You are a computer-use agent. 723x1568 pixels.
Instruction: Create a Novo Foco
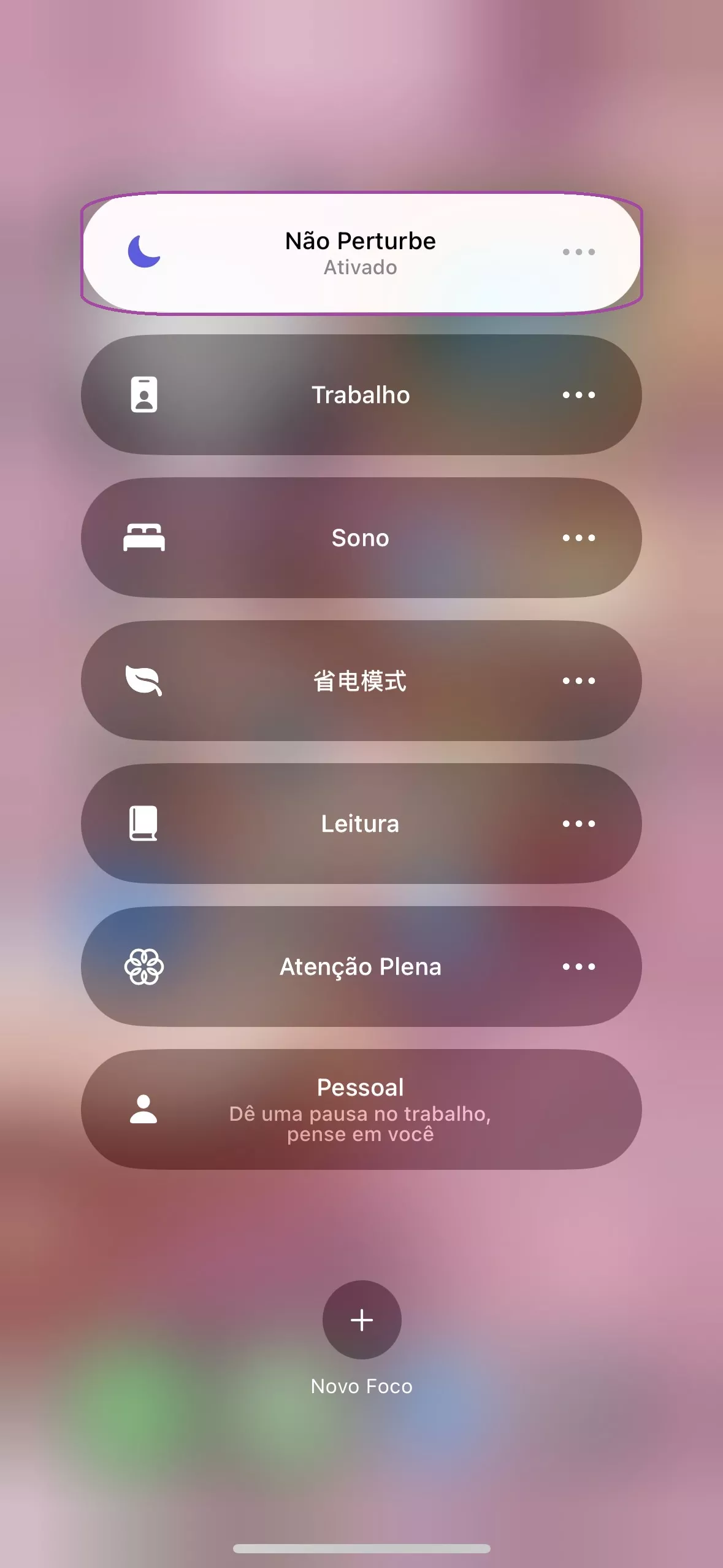(x=362, y=1320)
